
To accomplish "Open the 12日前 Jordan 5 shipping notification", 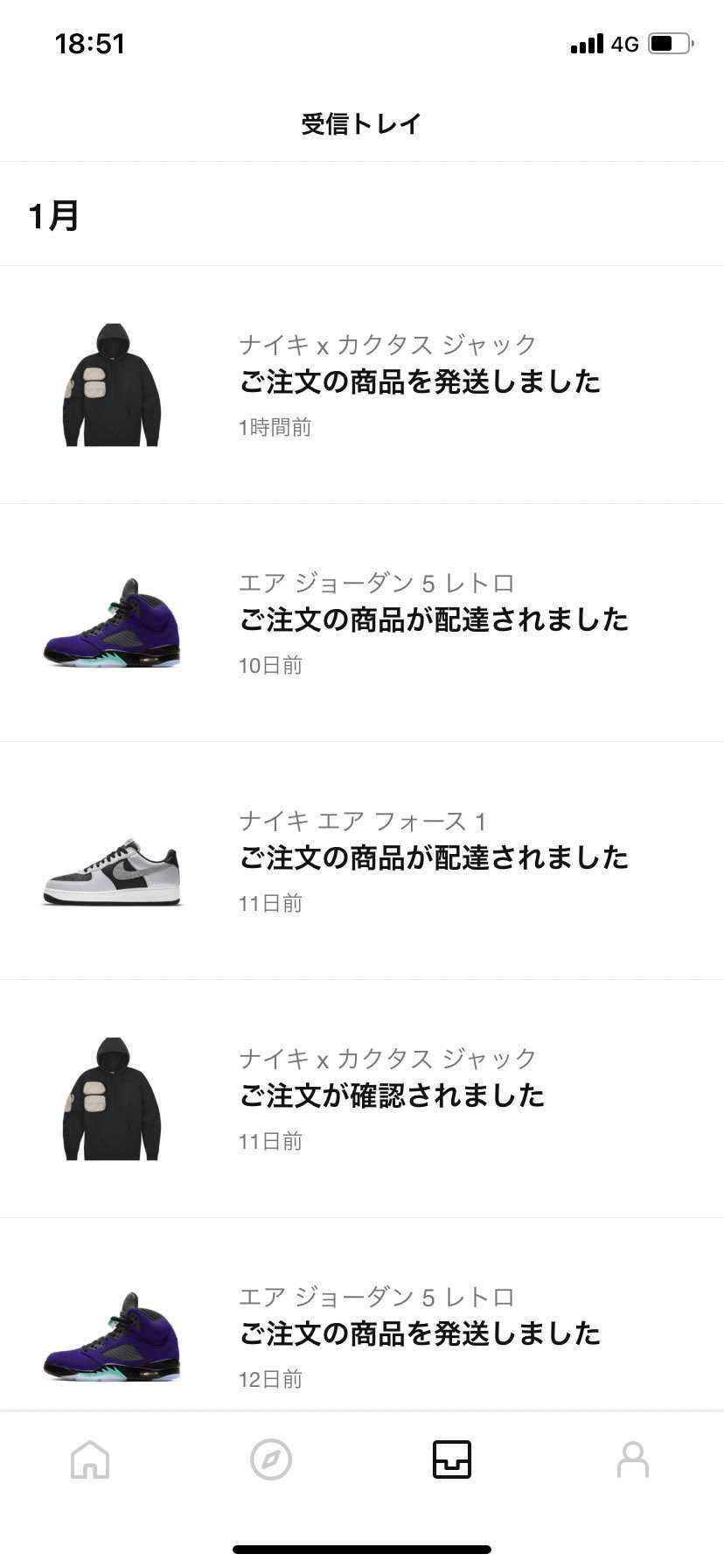I will (421, 1333).
